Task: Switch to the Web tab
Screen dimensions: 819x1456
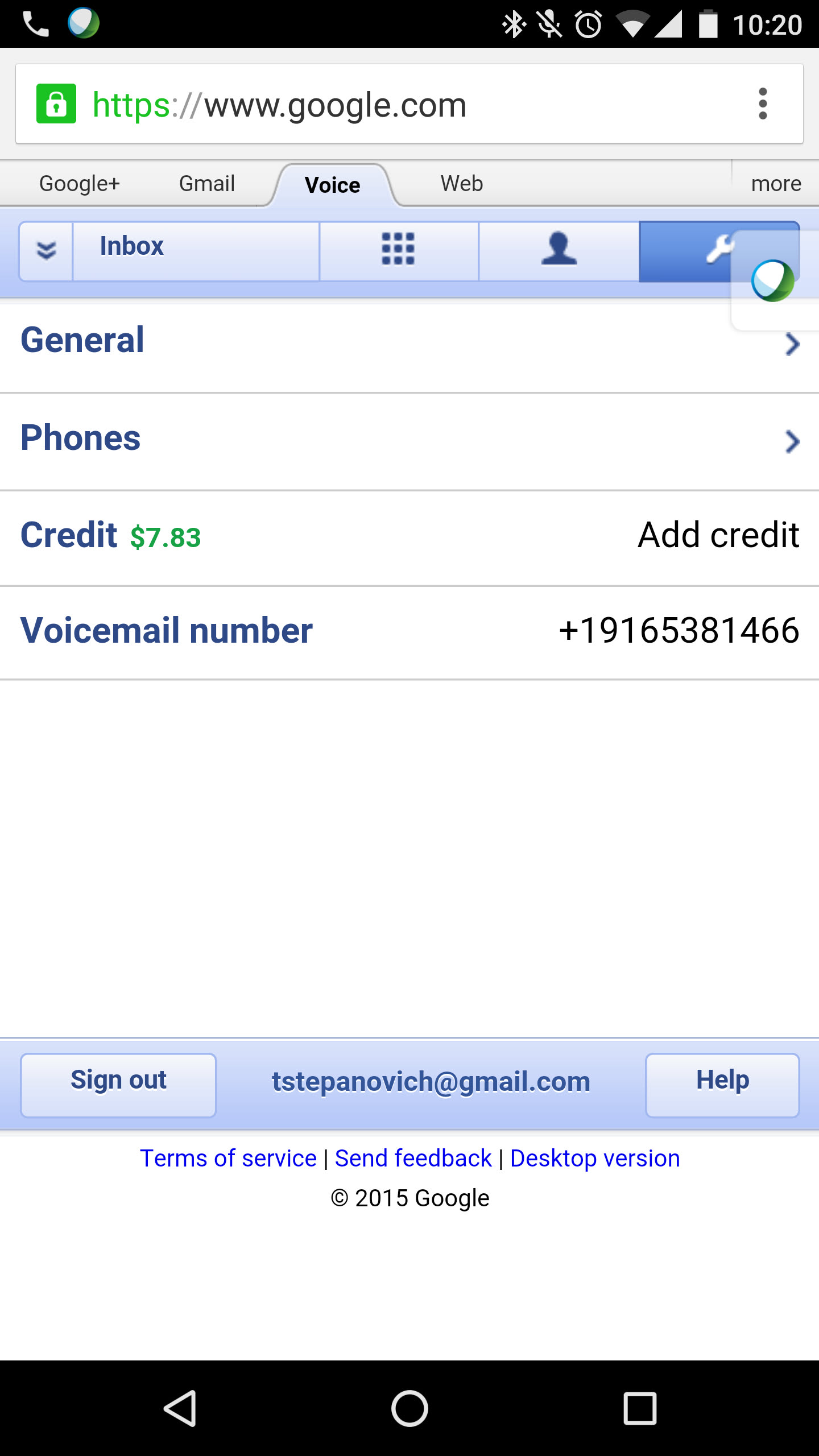Action: pyautogui.click(x=462, y=184)
